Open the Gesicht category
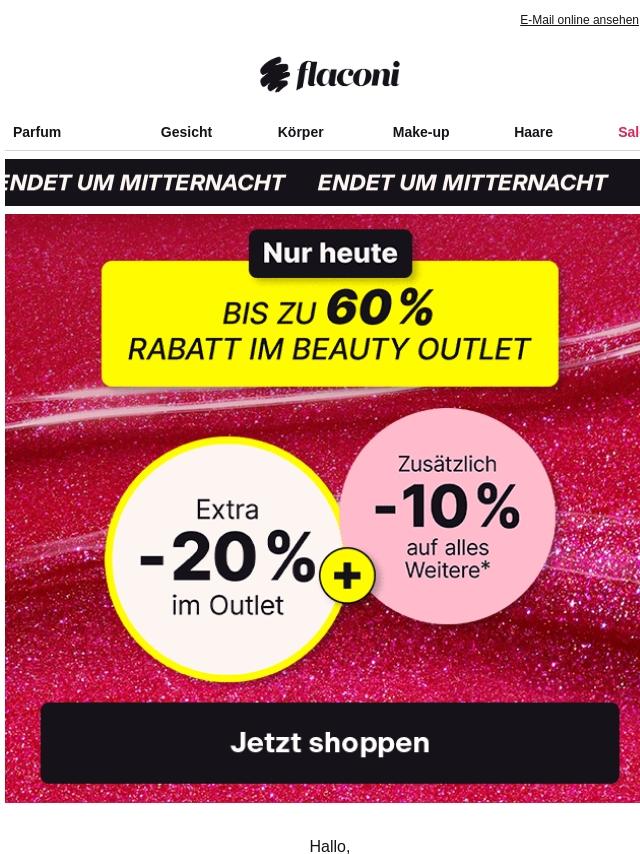Viewport: 640px width, 854px height. point(186,132)
